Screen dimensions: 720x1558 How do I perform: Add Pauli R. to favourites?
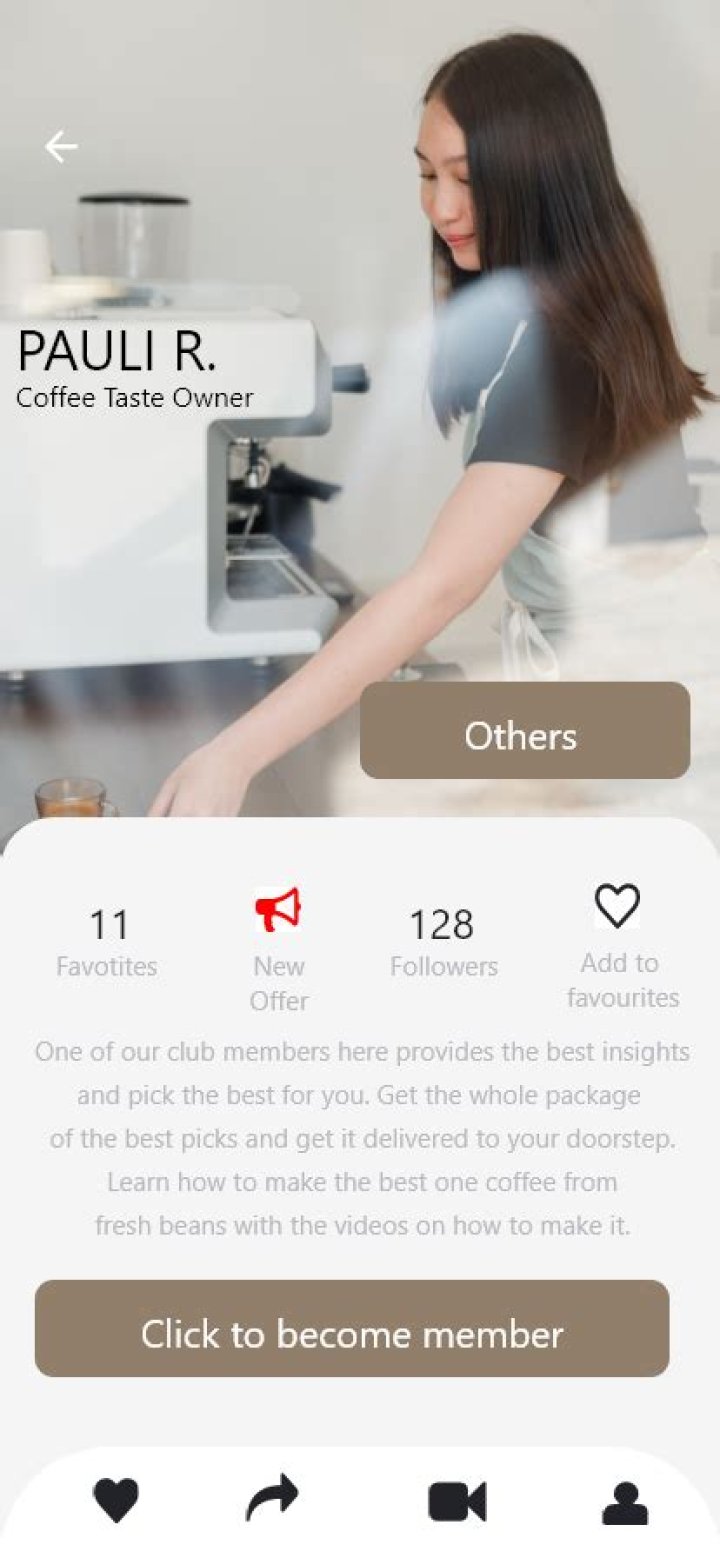(x=617, y=906)
